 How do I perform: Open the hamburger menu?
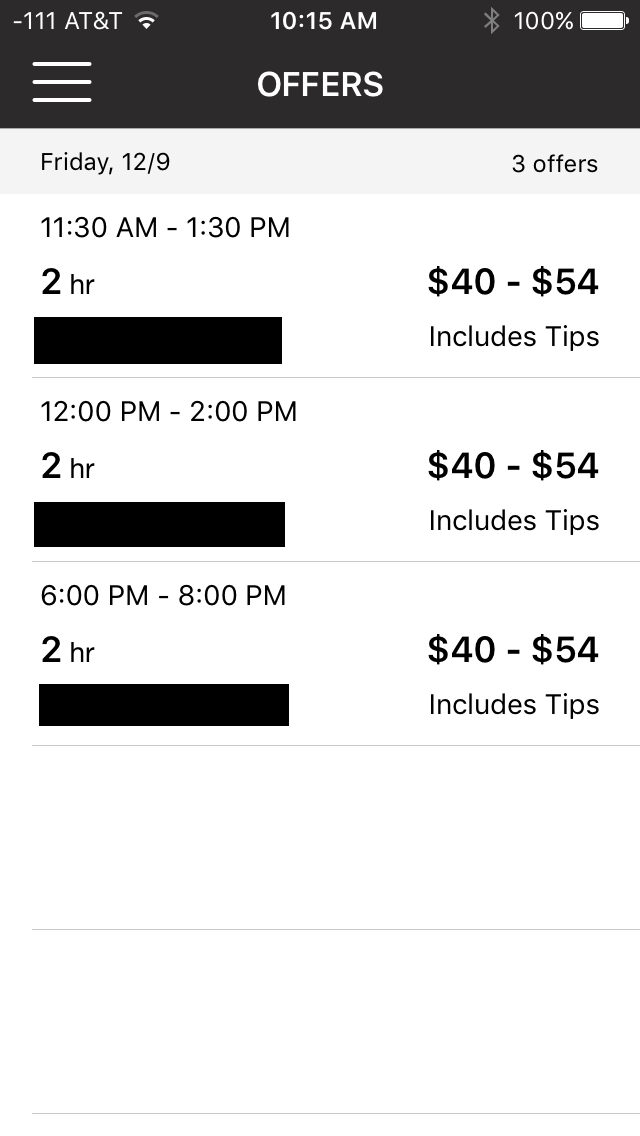(x=62, y=82)
